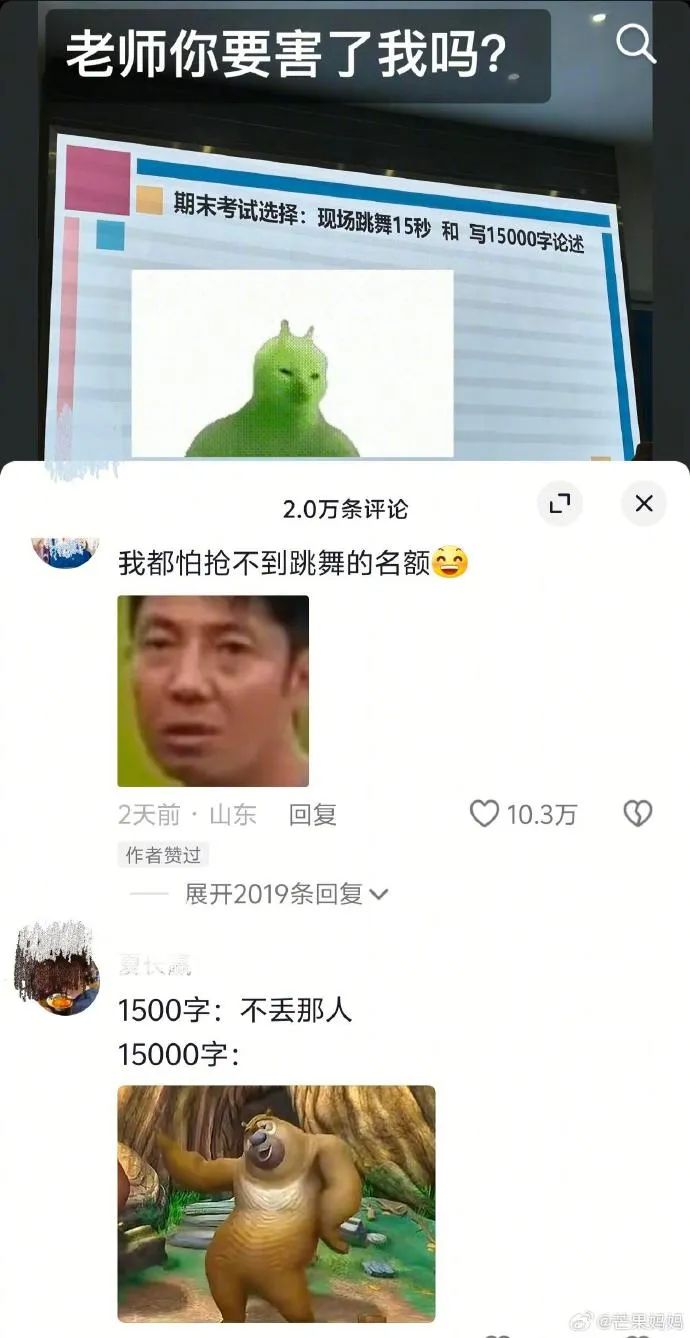Open the face image in the first comment
The width and height of the screenshot is (690, 1338).
click(x=213, y=691)
